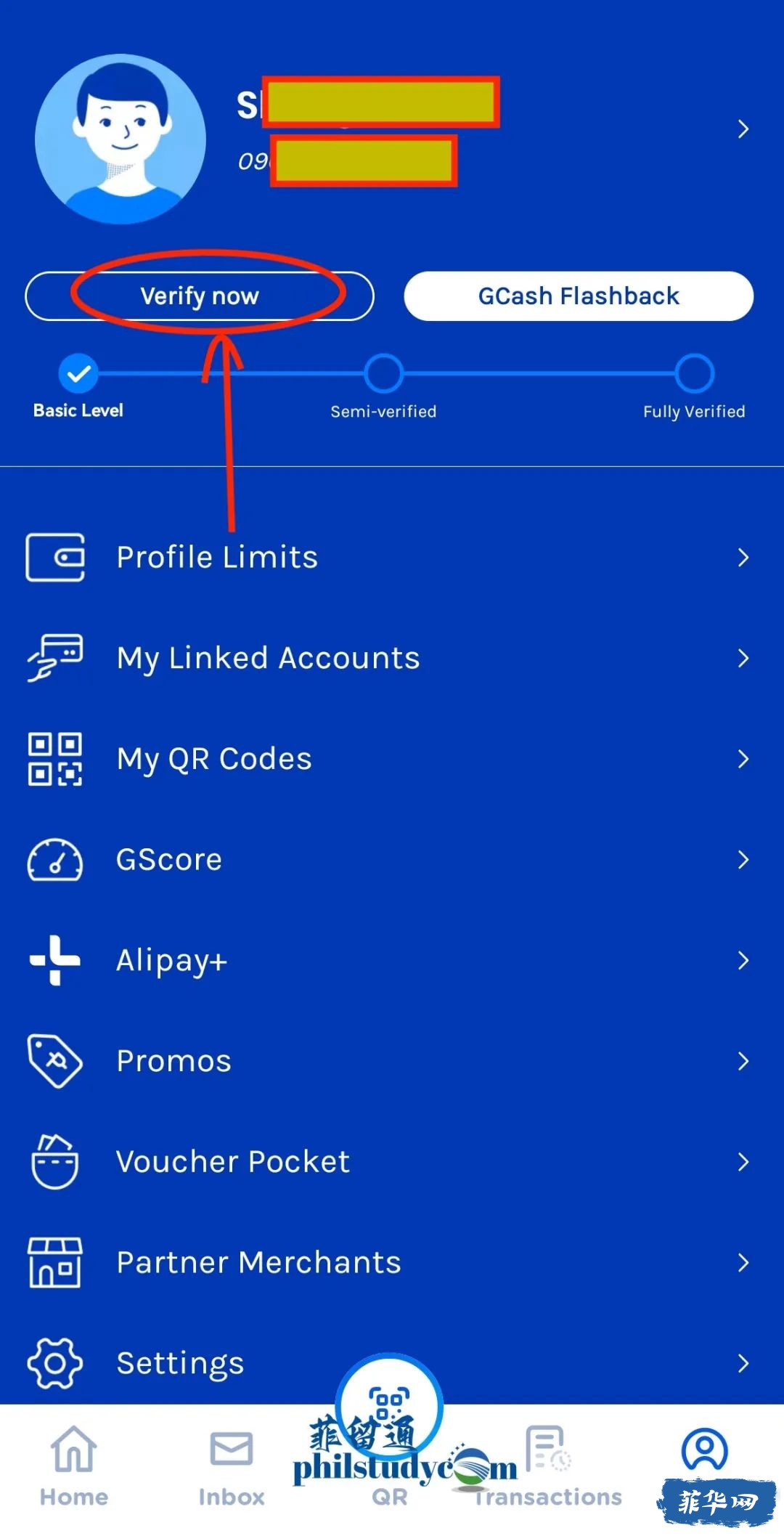This screenshot has height=1536, width=784.
Task: Open My Linked Accounts
Action: click(268, 658)
